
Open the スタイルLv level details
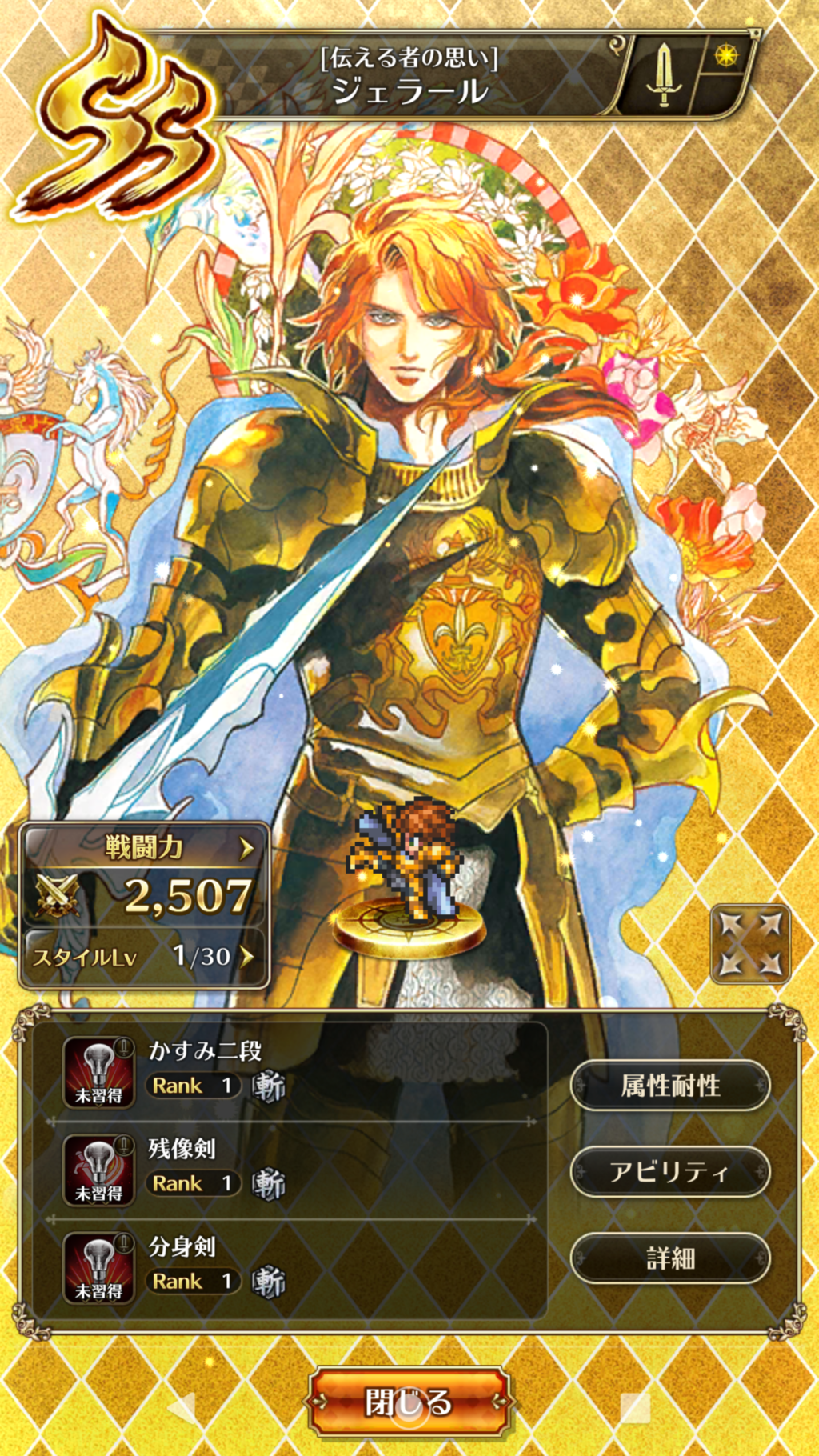click(x=144, y=956)
